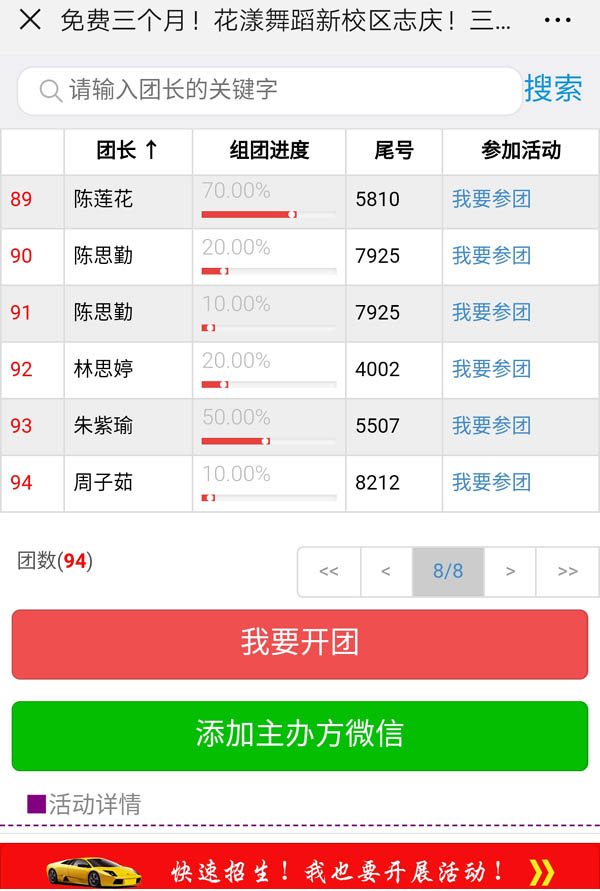Tap 我要参团 in row 90
The height and width of the screenshot is (891, 600).
(491, 256)
